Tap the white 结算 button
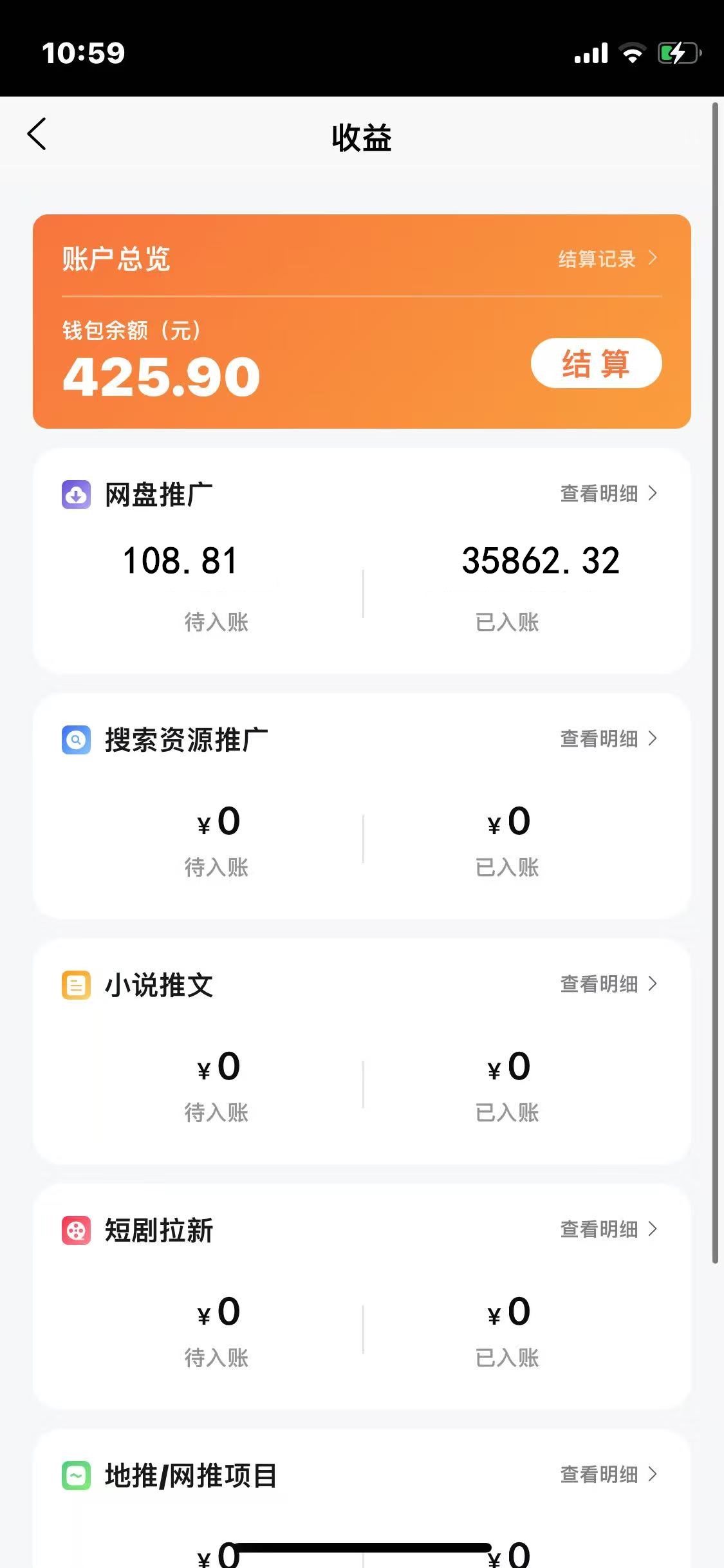This screenshot has height=1568, width=724. point(596,363)
